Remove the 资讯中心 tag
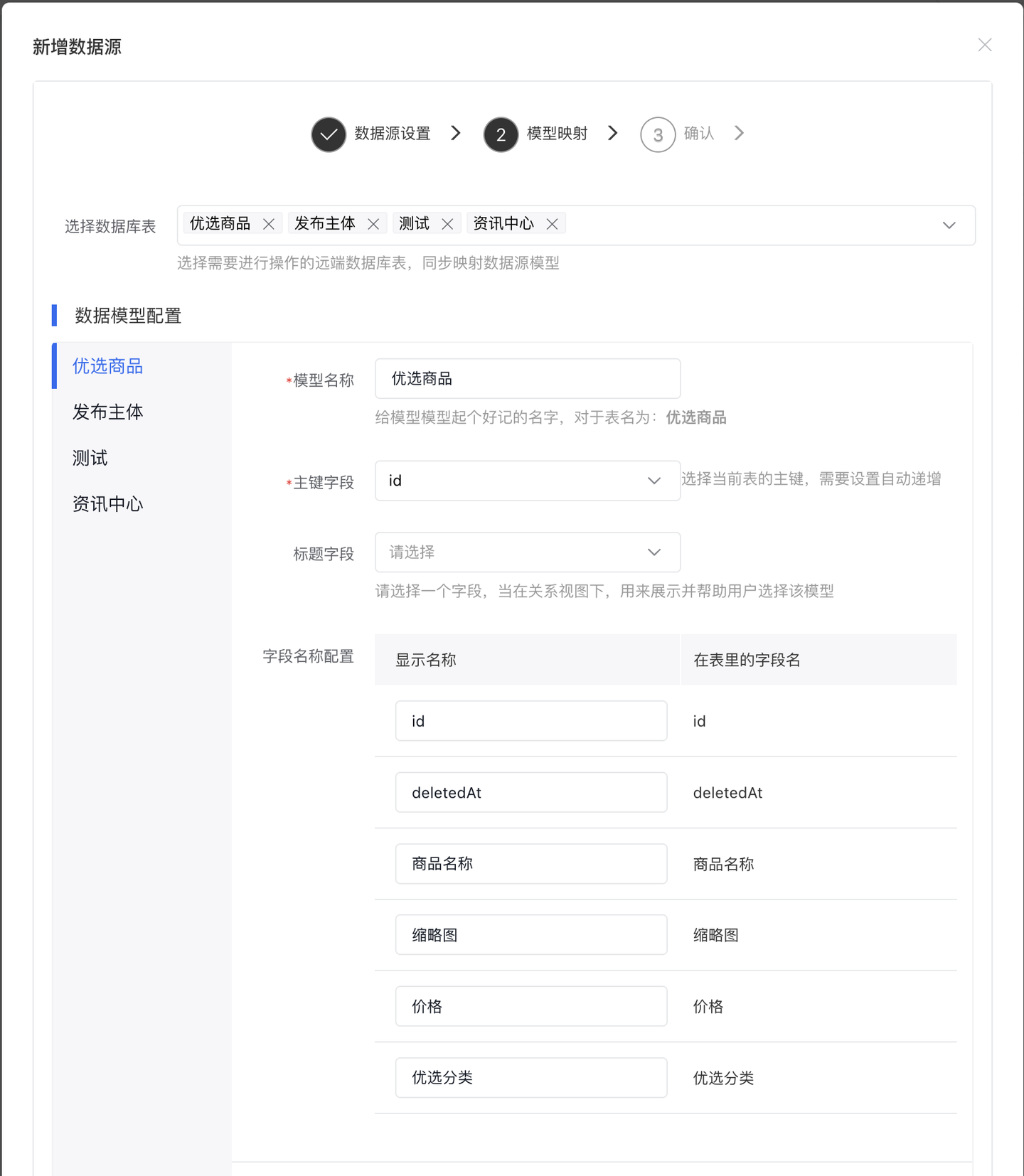The width and height of the screenshot is (1024, 1176). tap(552, 224)
